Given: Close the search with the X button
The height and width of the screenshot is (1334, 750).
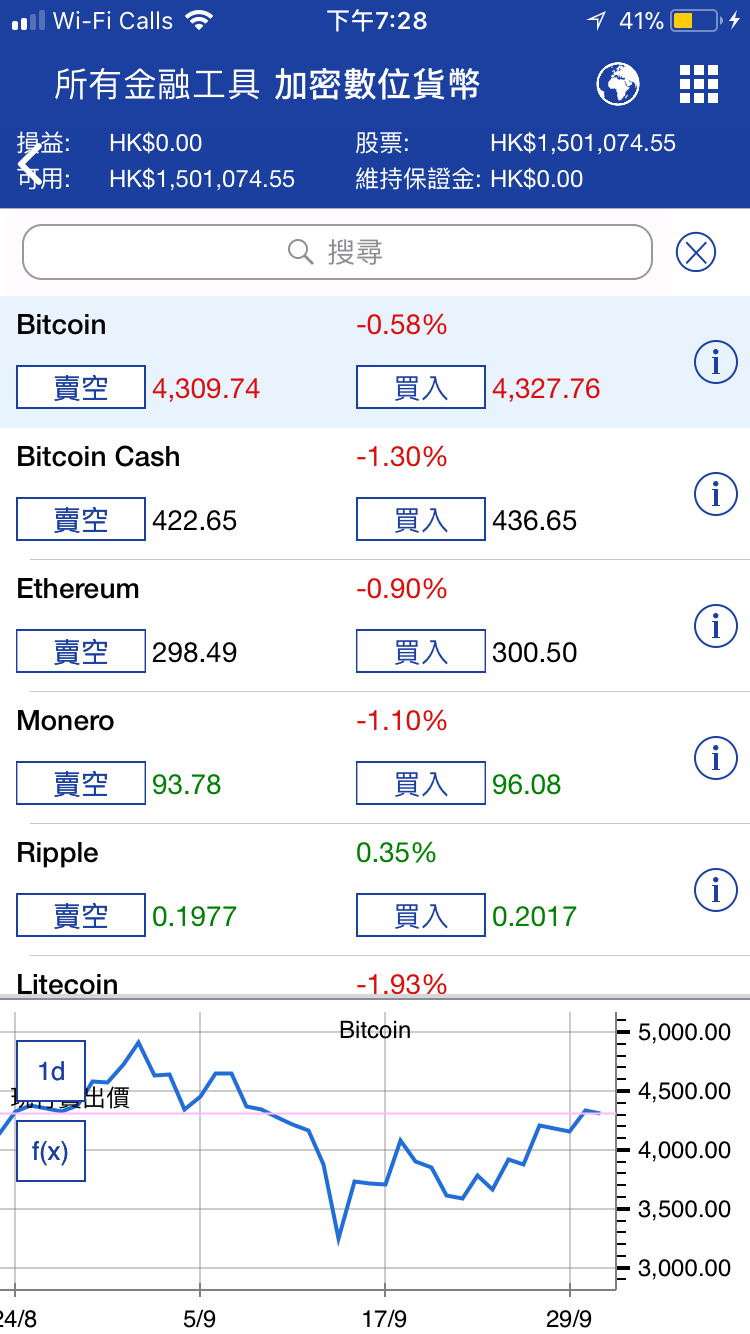Looking at the screenshot, I should [696, 252].
